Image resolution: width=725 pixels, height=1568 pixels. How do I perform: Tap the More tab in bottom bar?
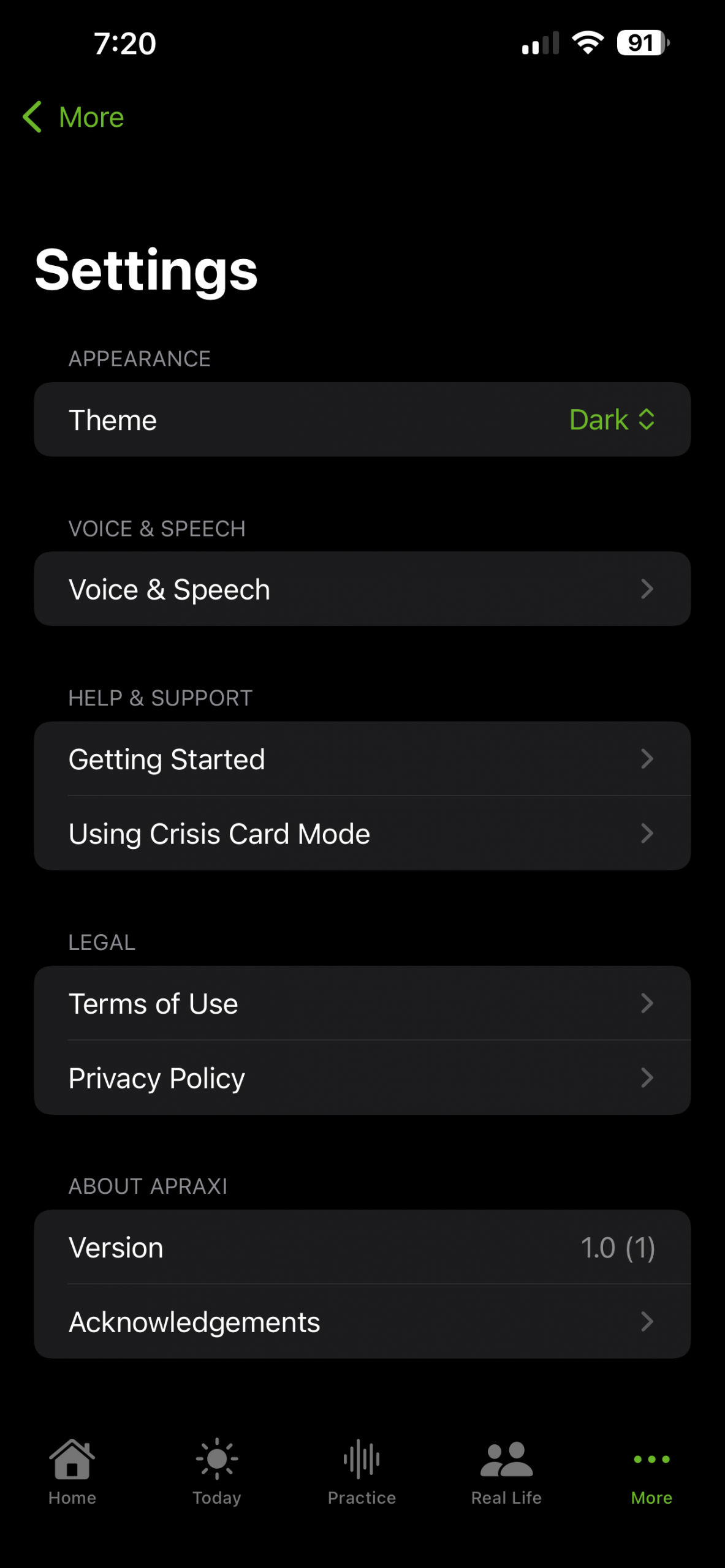[651, 1471]
